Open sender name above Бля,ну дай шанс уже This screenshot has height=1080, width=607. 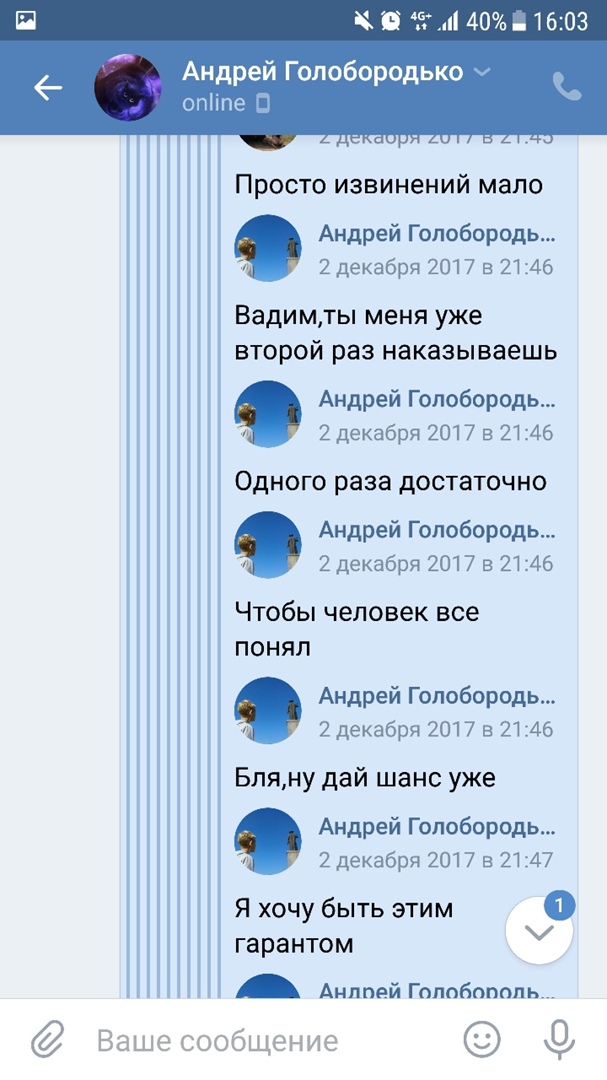pyautogui.click(x=436, y=695)
